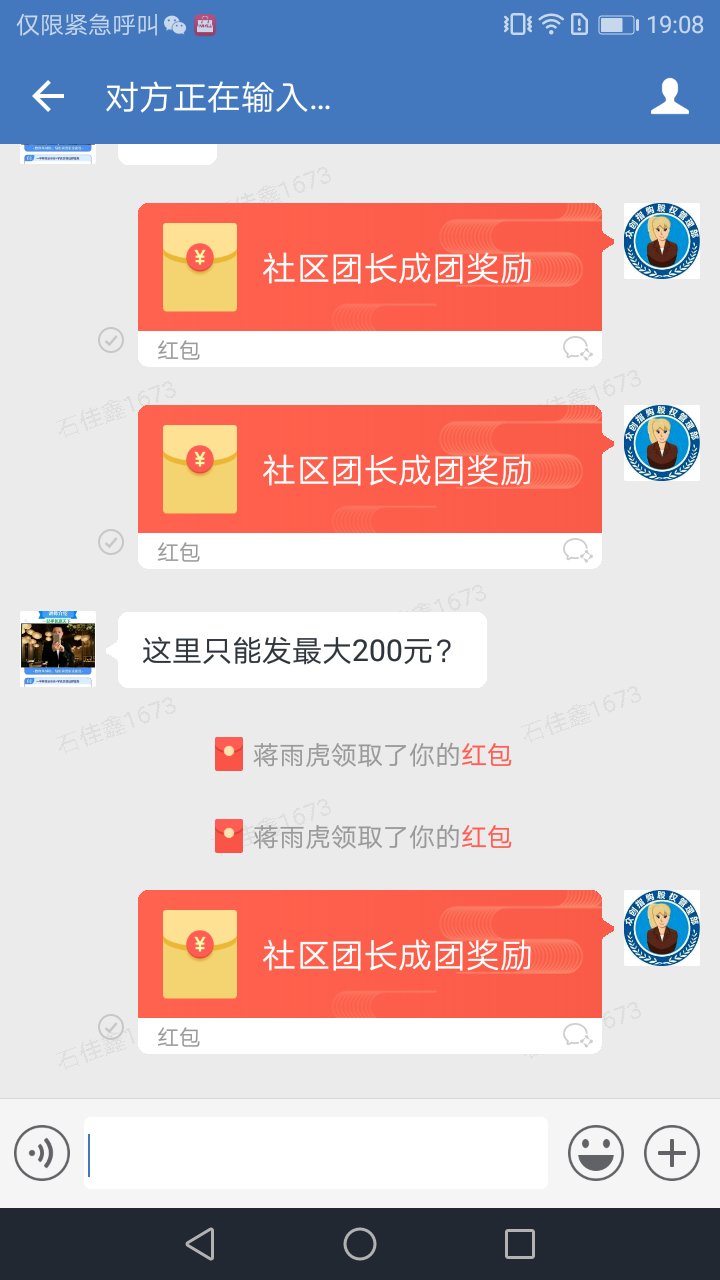This screenshot has width=720, height=1280.
Task: Open the contact profile icon in the header
Action: (x=670, y=96)
